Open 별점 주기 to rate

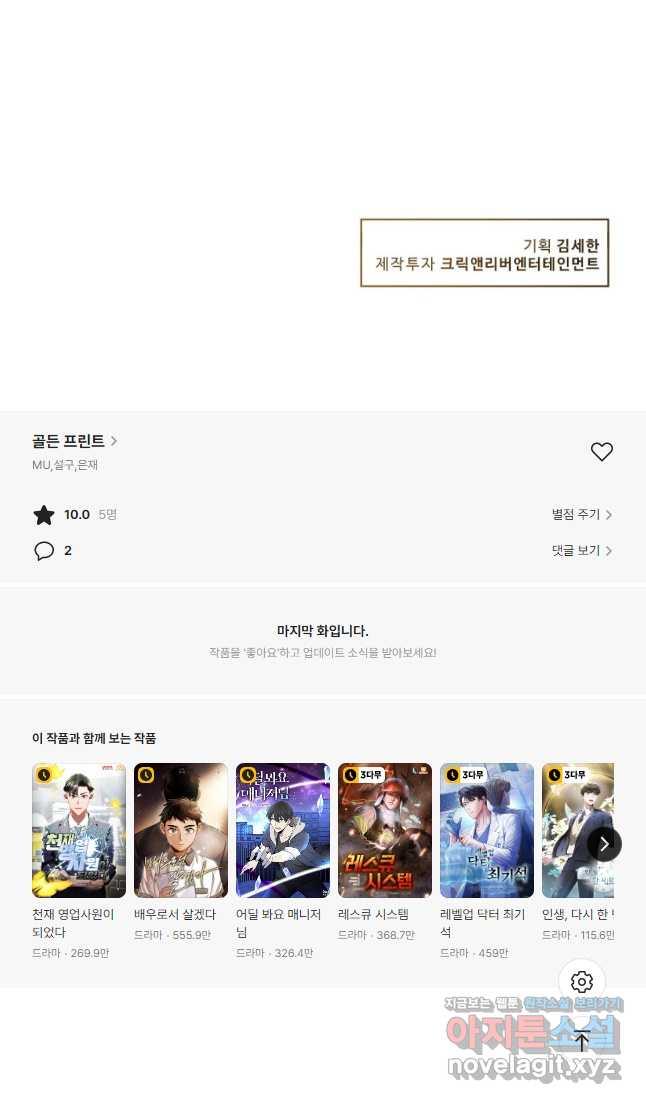coord(581,514)
